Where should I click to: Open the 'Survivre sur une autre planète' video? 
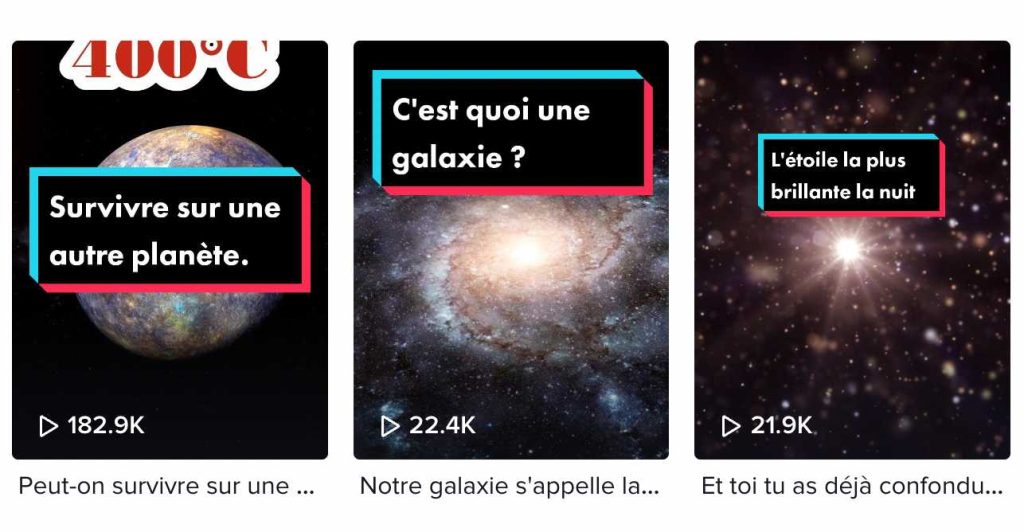pyautogui.click(x=170, y=250)
